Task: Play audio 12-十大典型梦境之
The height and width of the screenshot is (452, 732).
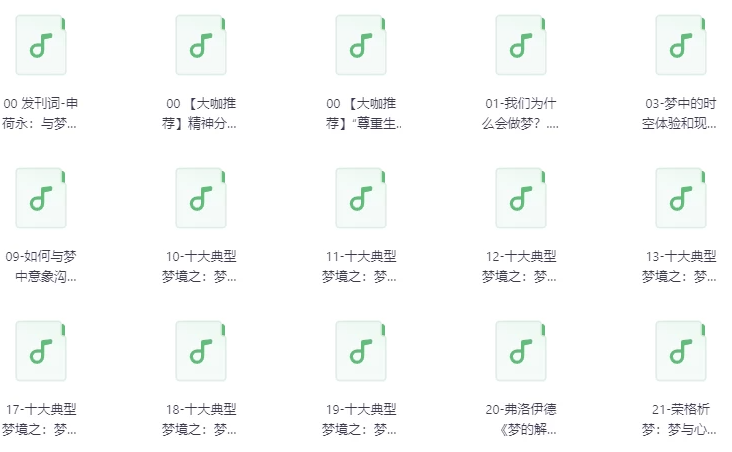Action: click(x=520, y=199)
